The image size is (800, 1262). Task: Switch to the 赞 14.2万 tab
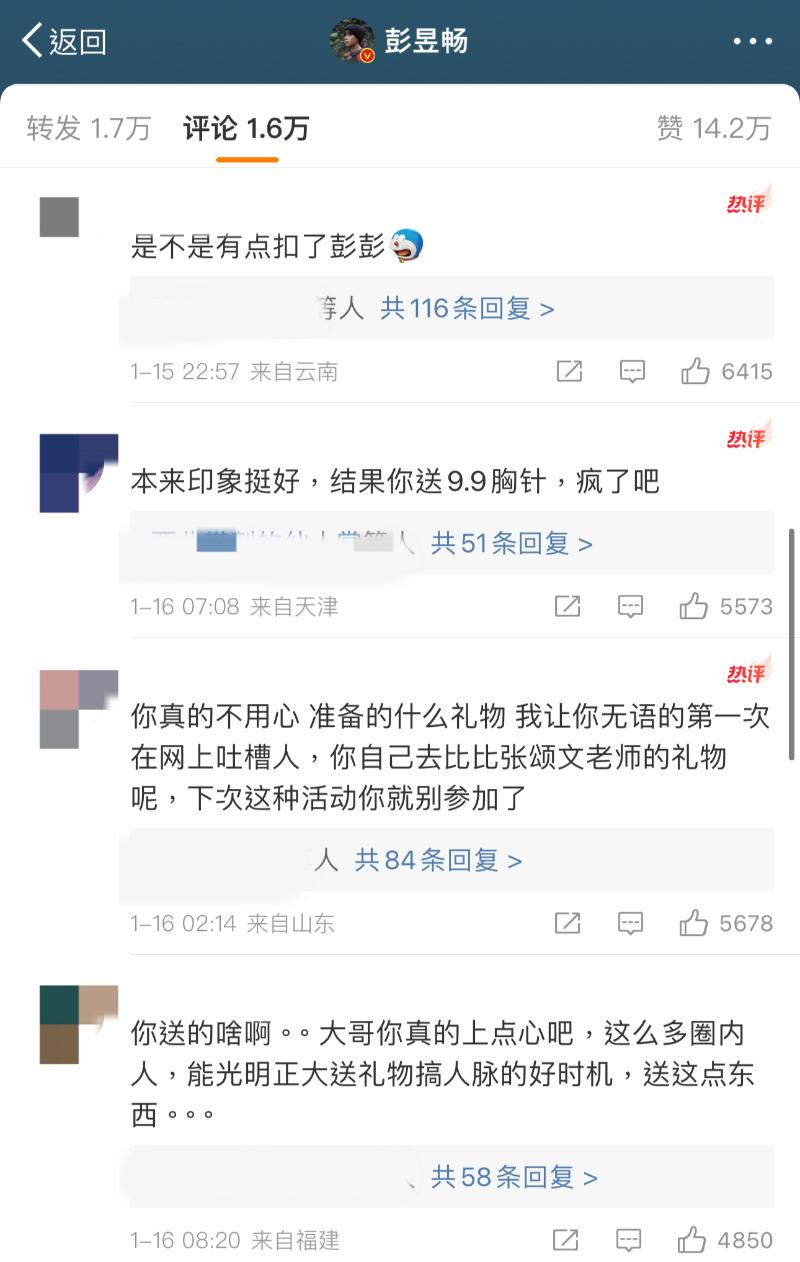click(x=714, y=128)
